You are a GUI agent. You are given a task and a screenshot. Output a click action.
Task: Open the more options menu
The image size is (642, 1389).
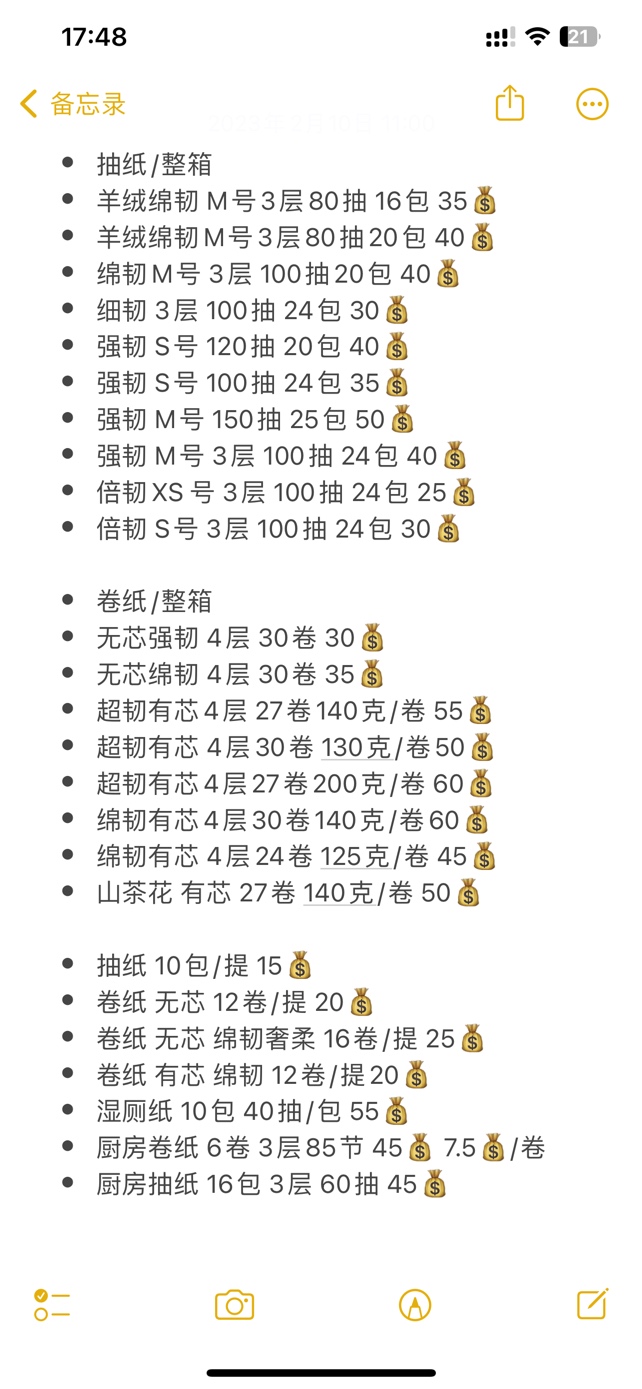592,103
